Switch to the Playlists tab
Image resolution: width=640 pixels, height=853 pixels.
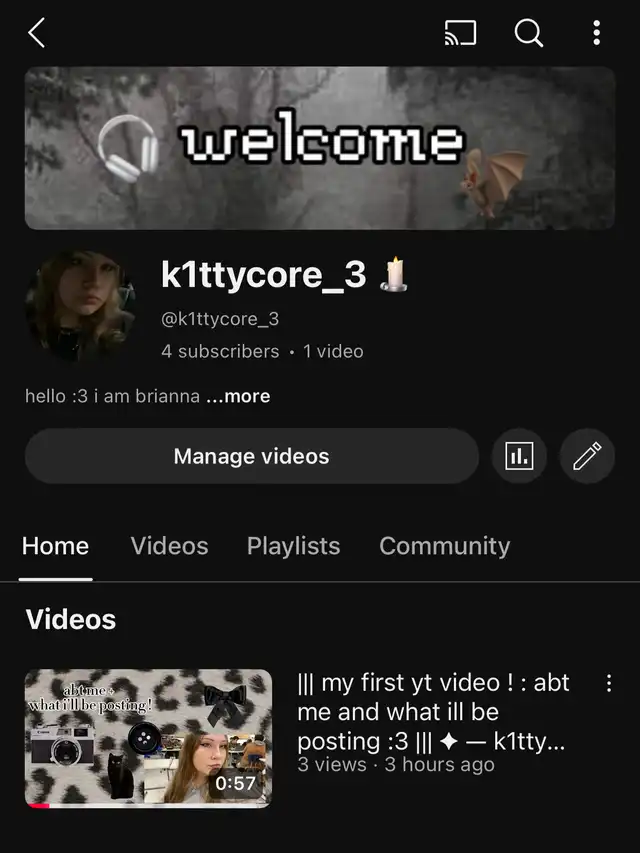(293, 546)
